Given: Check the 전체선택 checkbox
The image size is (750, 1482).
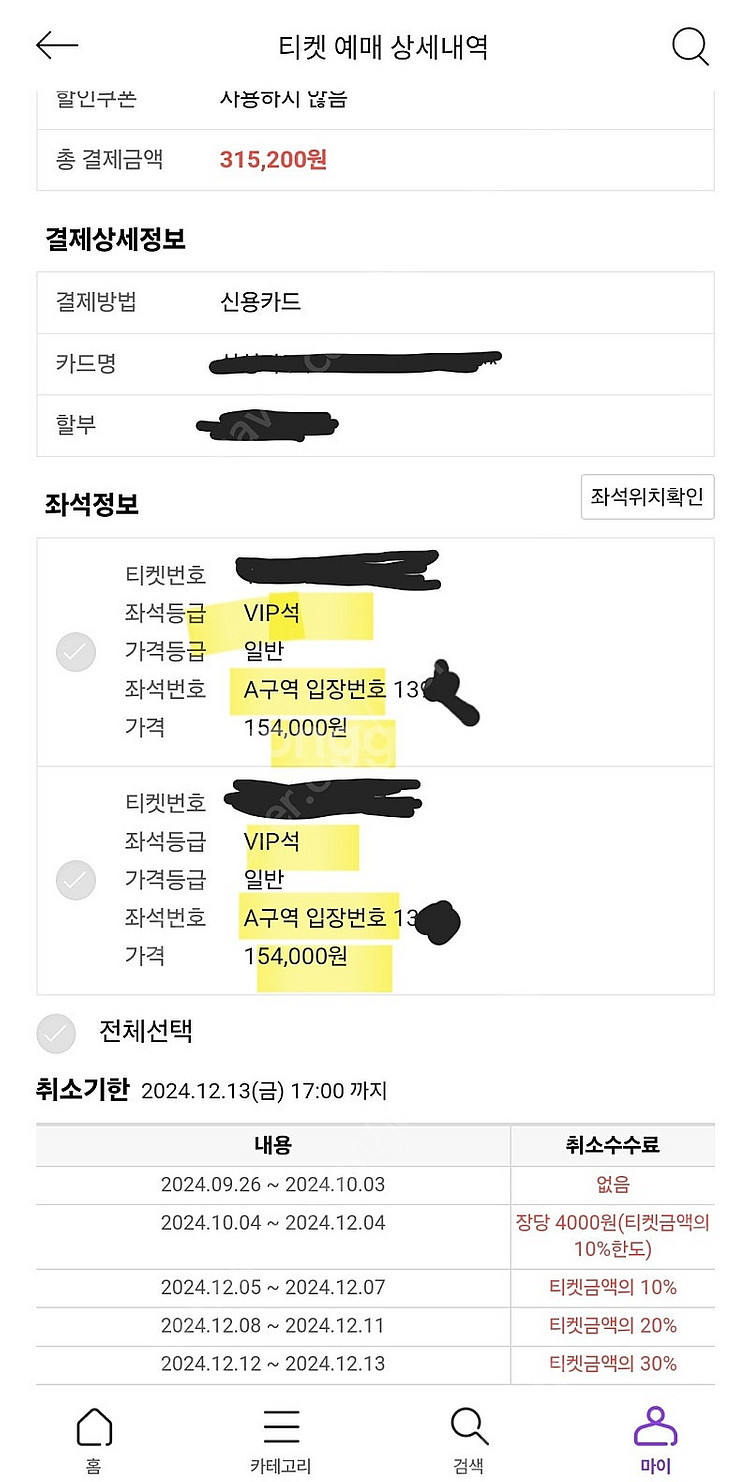Looking at the screenshot, I should [x=56, y=1033].
